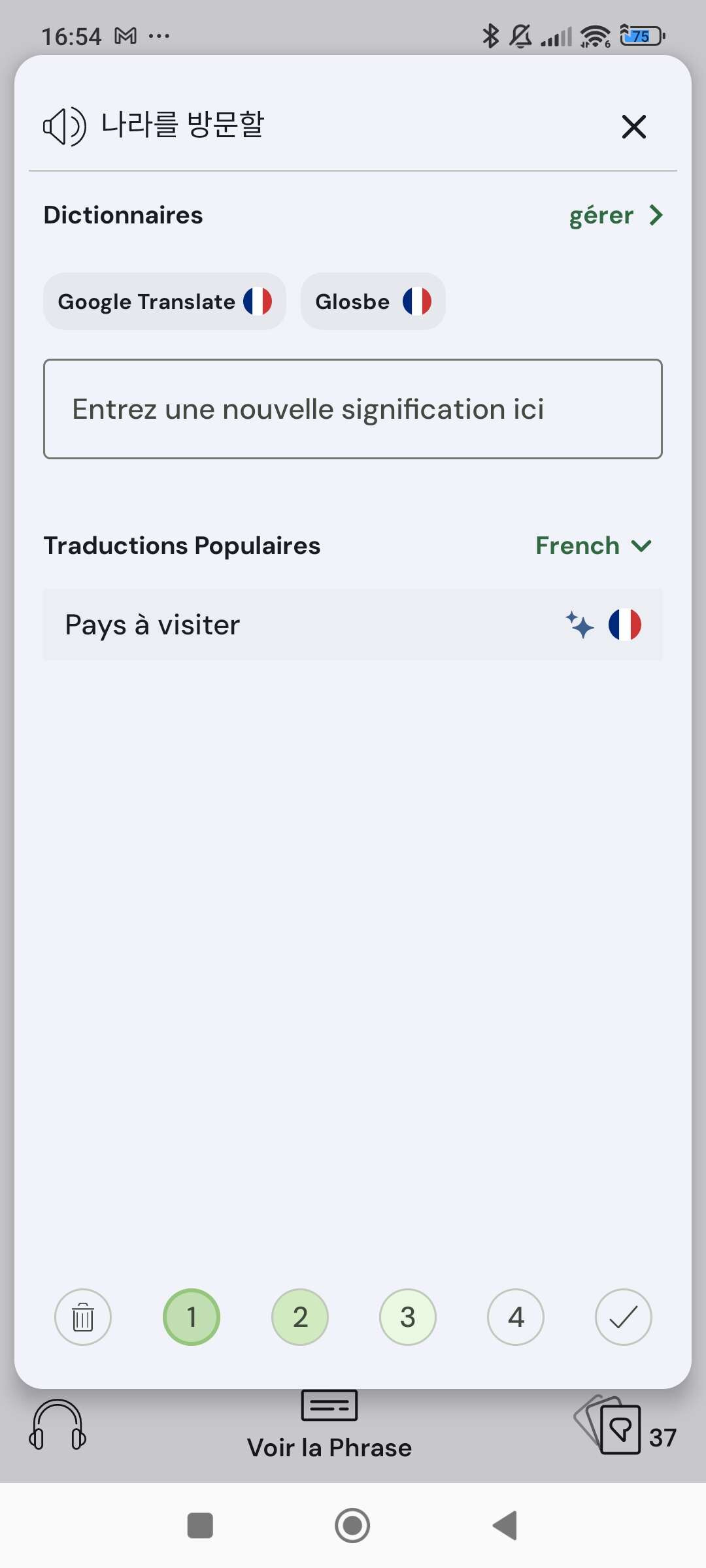Go to the home screen
706x1568 pixels.
[x=352, y=1526]
